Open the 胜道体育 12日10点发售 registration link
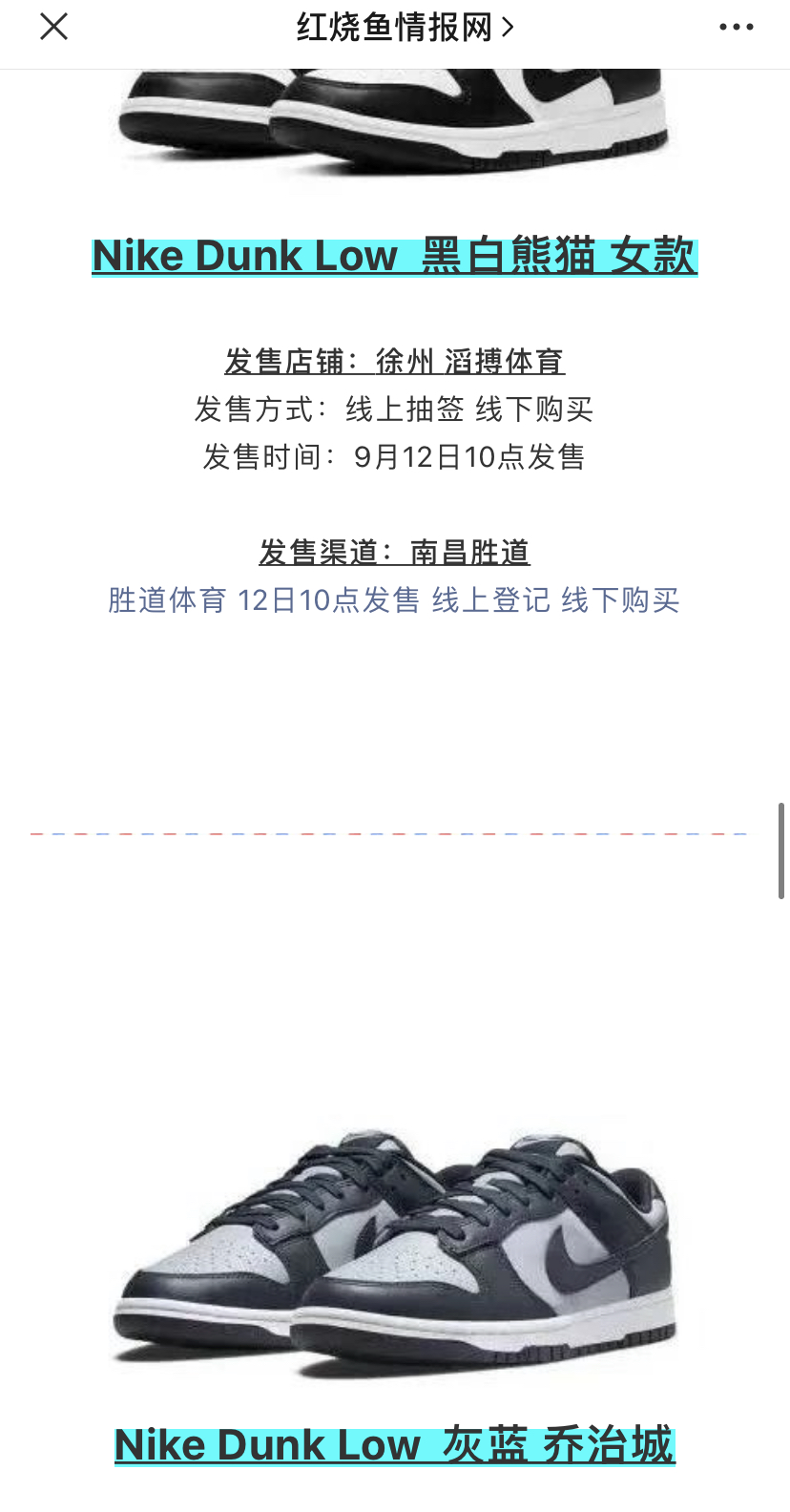790x1512 pixels. tap(394, 600)
